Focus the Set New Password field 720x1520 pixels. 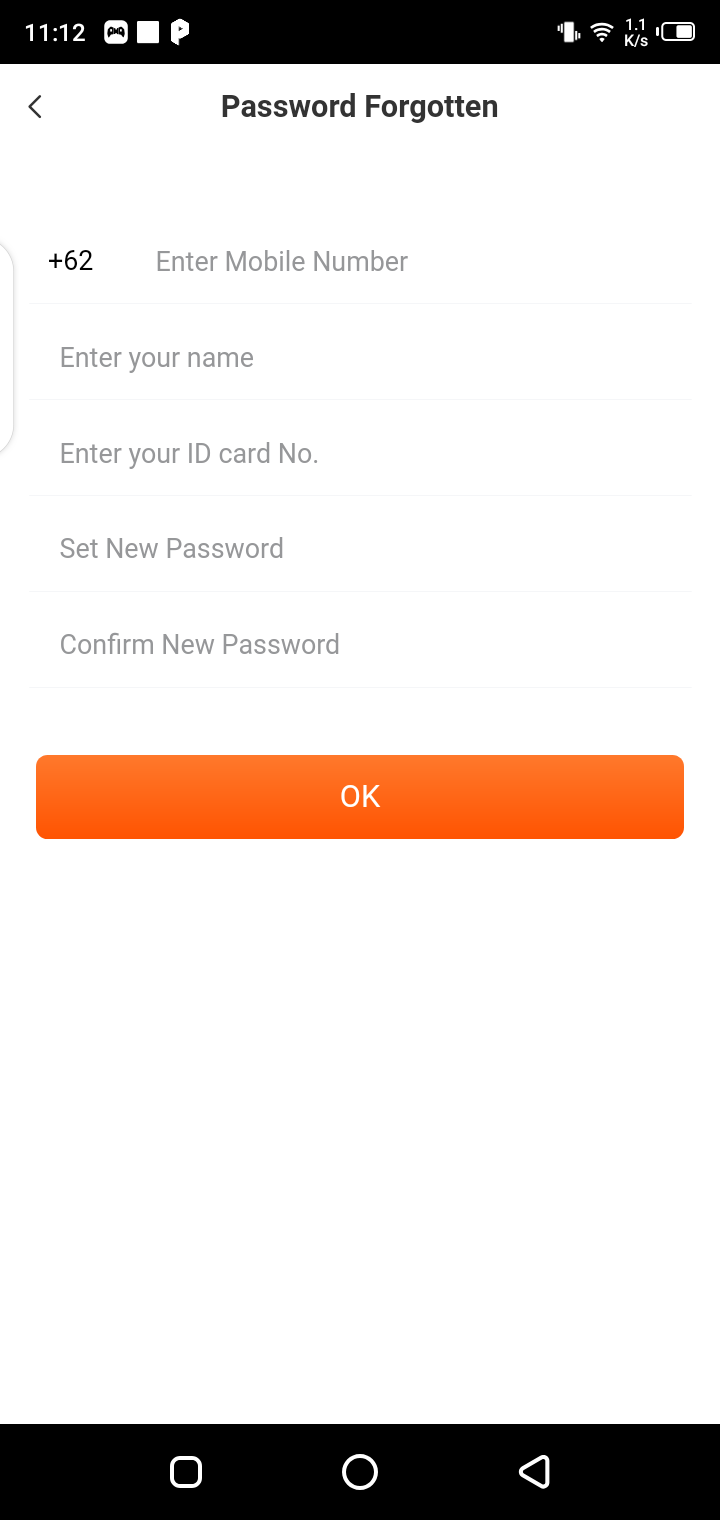(360, 549)
